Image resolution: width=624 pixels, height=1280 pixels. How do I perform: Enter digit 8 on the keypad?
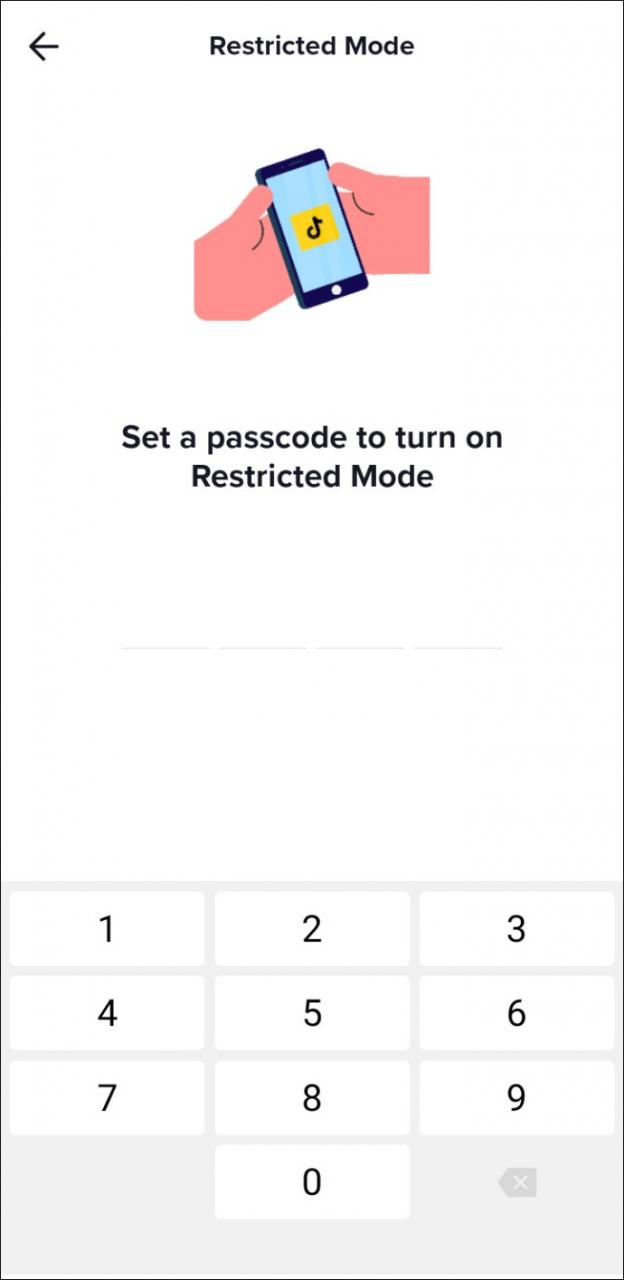[x=312, y=1098]
